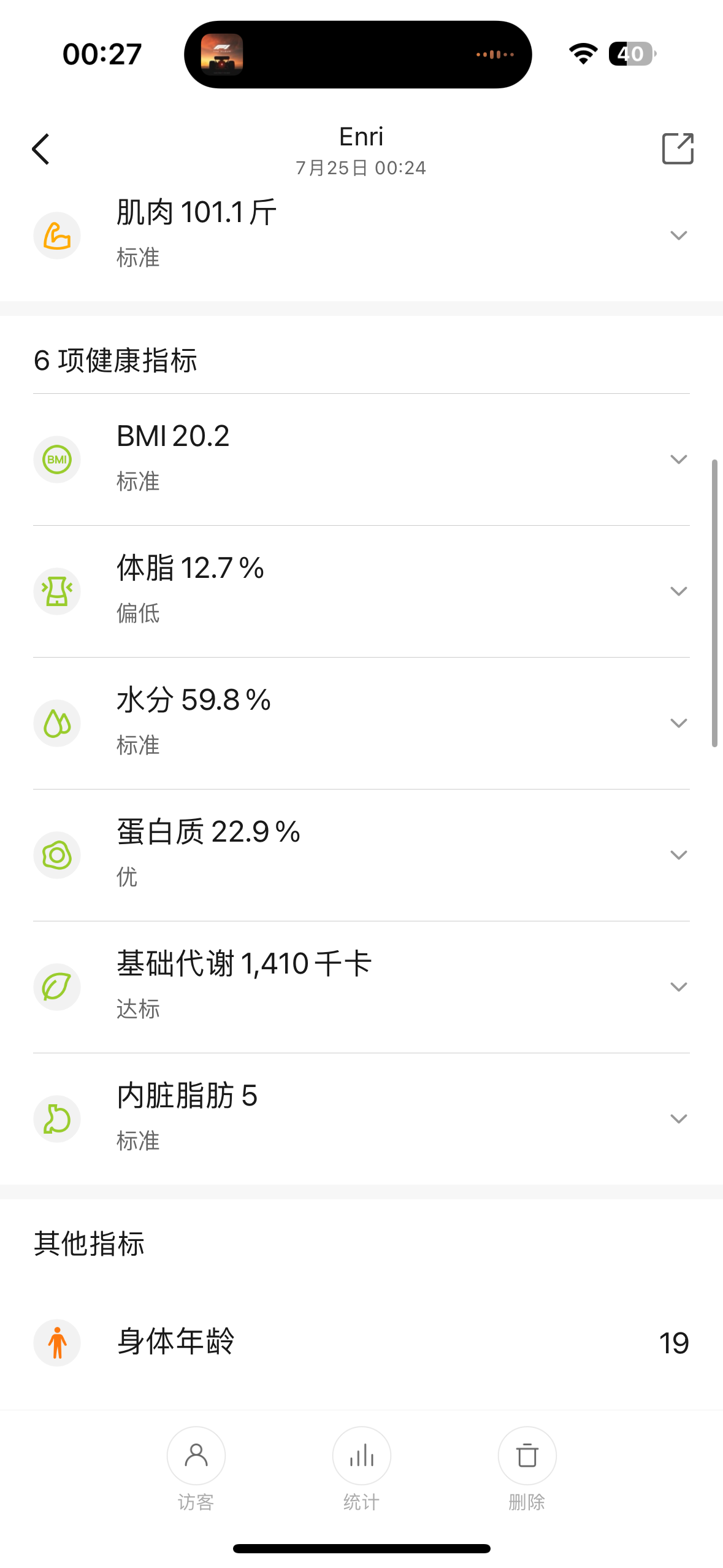This screenshot has height=1568, width=723.
Task: Go back using the top-left arrow
Action: click(40, 149)
